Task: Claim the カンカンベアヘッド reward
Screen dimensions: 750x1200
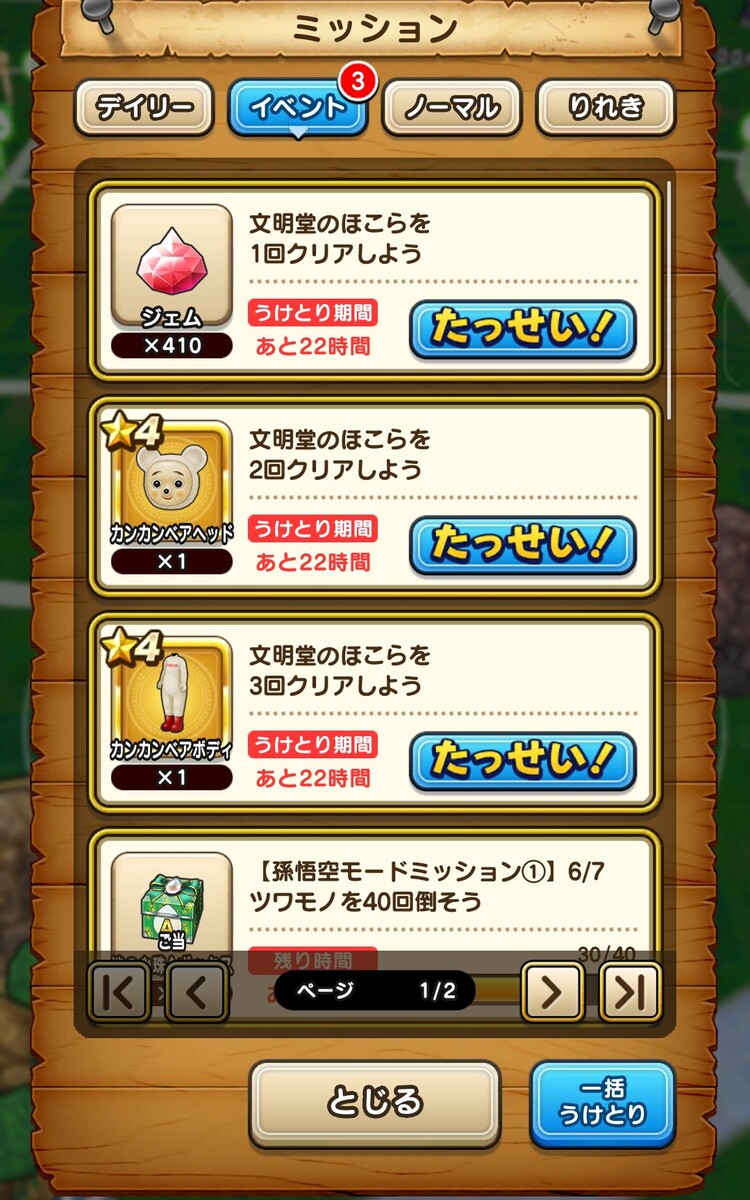Action: [x=522, y=545]
